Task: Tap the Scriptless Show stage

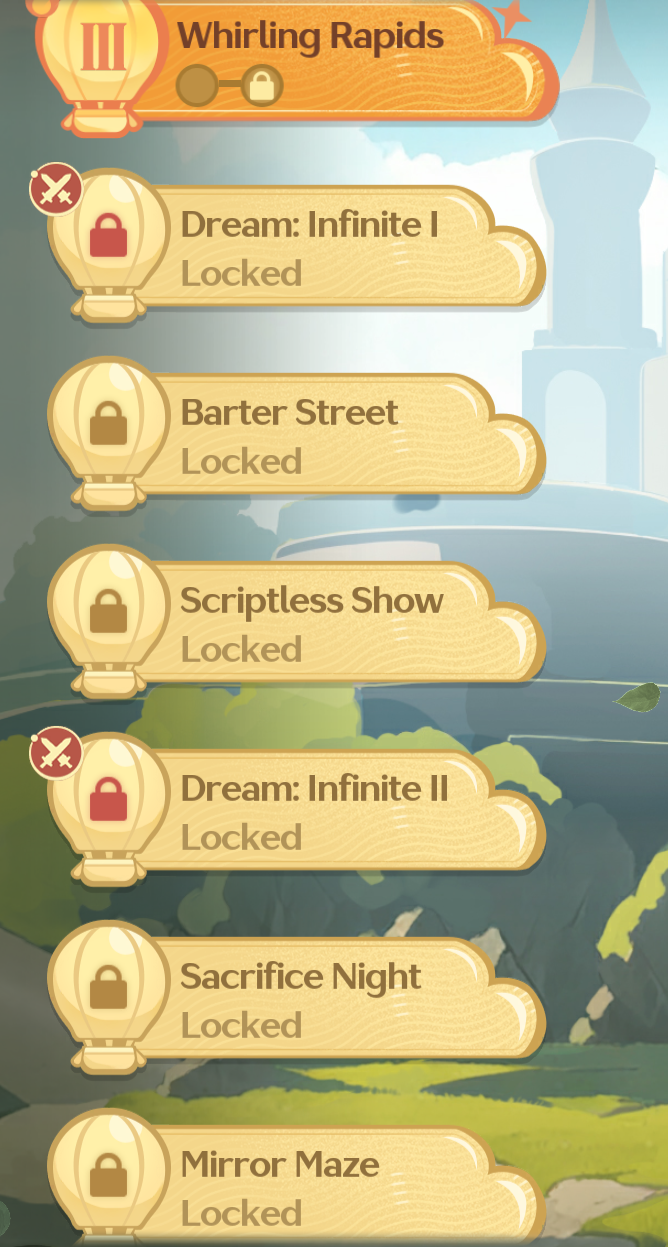Action: pyautogui.click(x=310, y=623)
